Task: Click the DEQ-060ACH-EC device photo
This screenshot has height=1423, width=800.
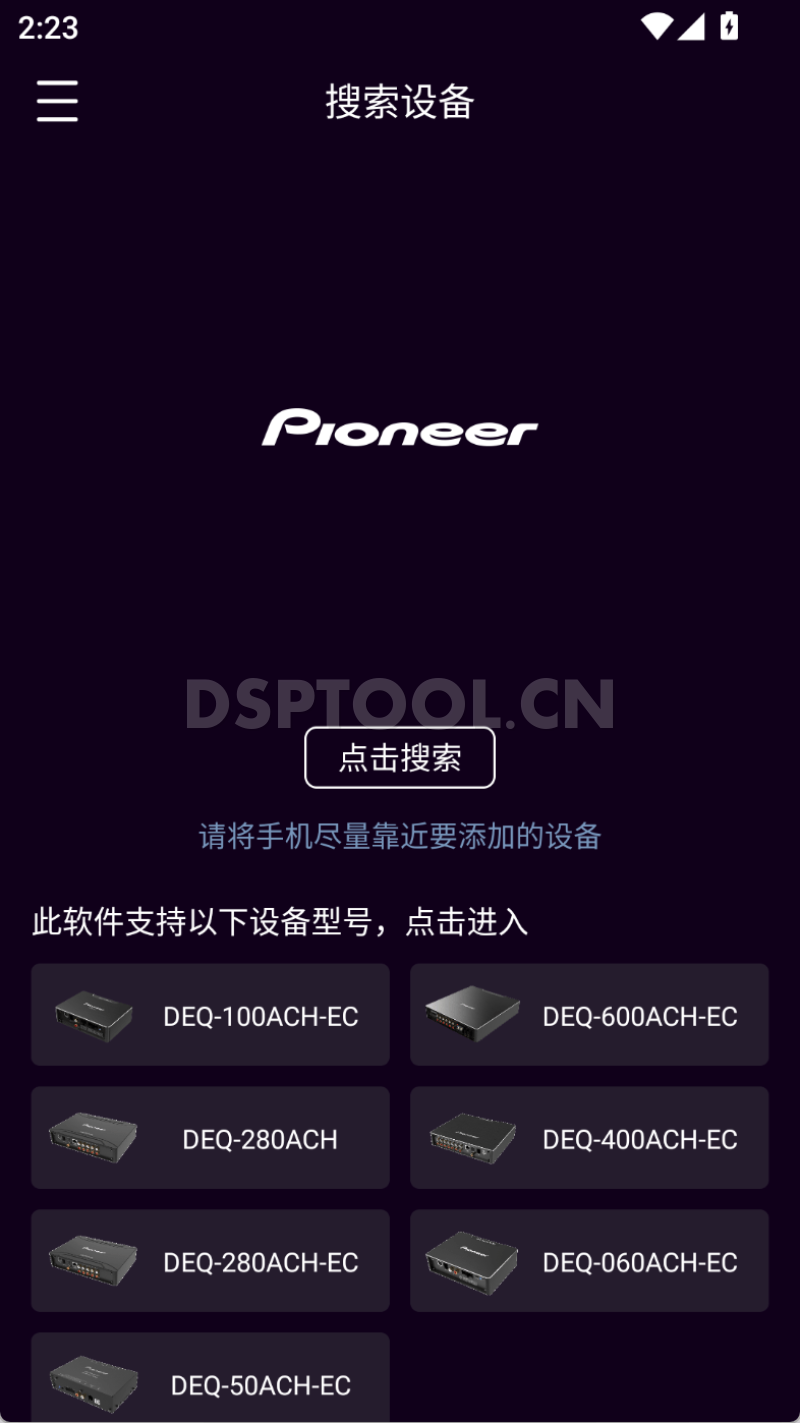Action: [x=470, y=1261]
